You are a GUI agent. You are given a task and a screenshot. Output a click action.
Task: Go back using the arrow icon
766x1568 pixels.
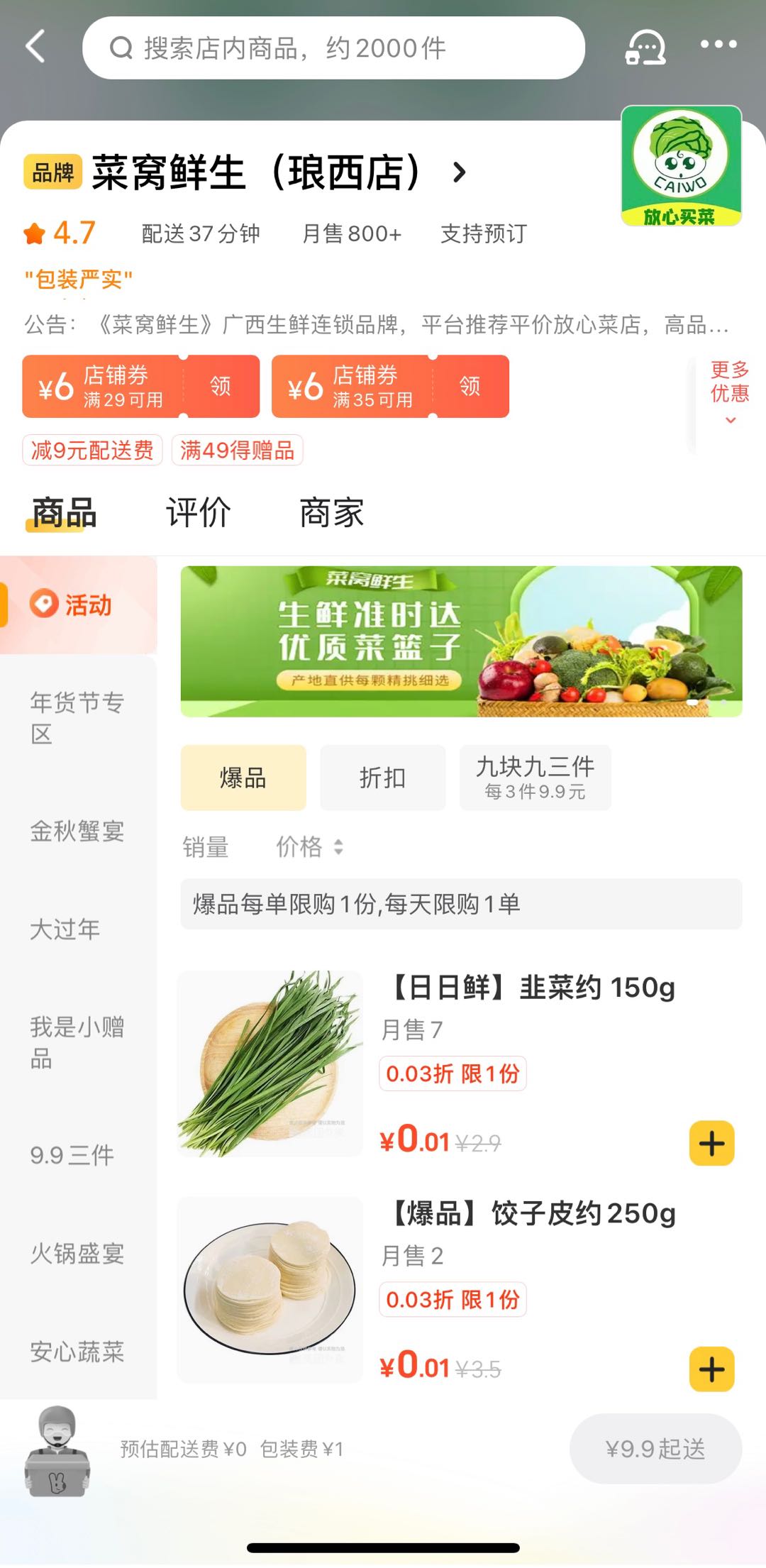pyautogui.click(x=35, y=47)
